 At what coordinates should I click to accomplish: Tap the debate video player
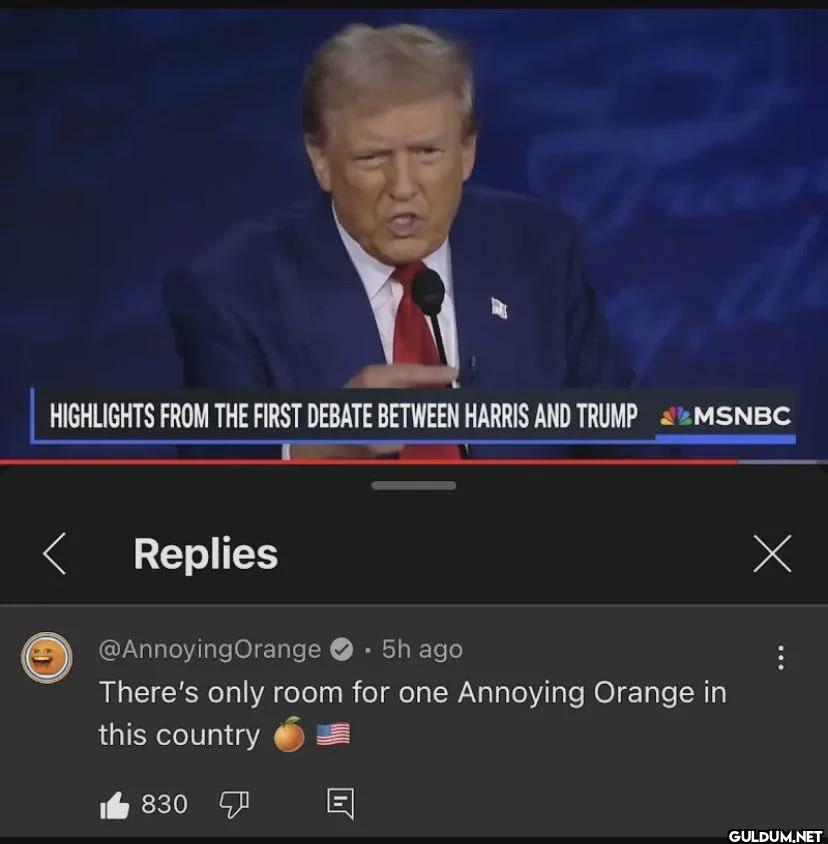click(x=414, y=230)
